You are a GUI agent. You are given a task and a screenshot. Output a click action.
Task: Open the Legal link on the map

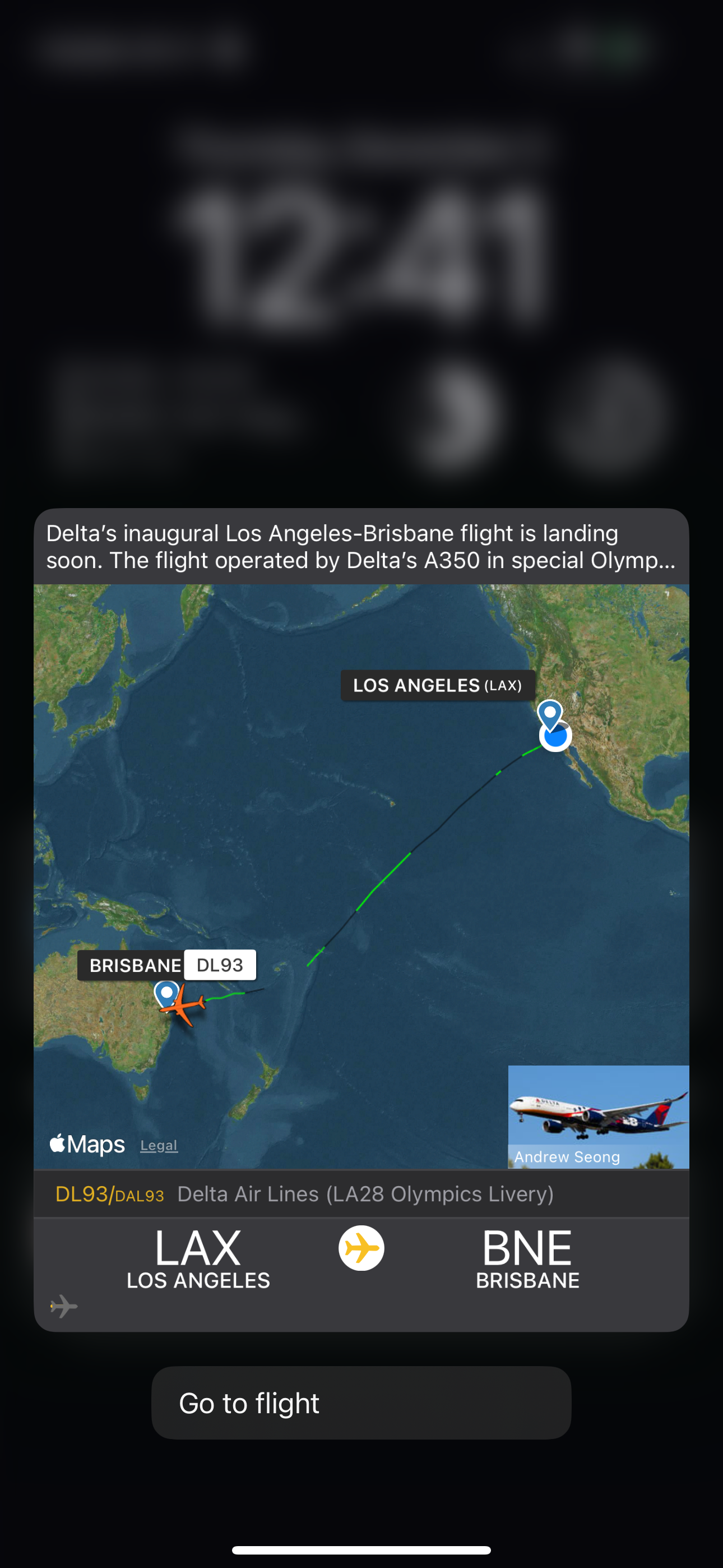[x=159, y=1145]
